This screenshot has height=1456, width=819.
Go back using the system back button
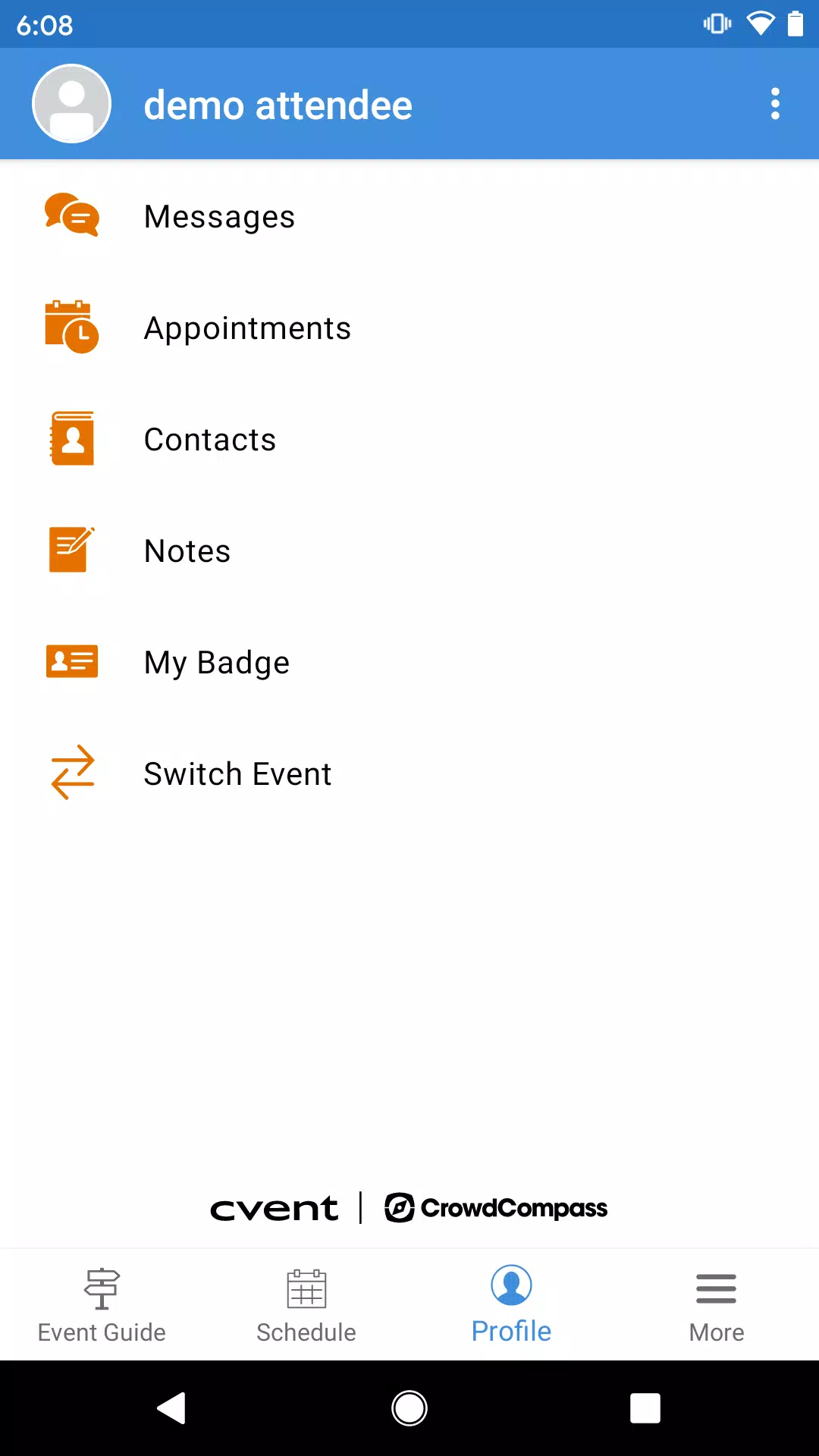(172, 1408)
